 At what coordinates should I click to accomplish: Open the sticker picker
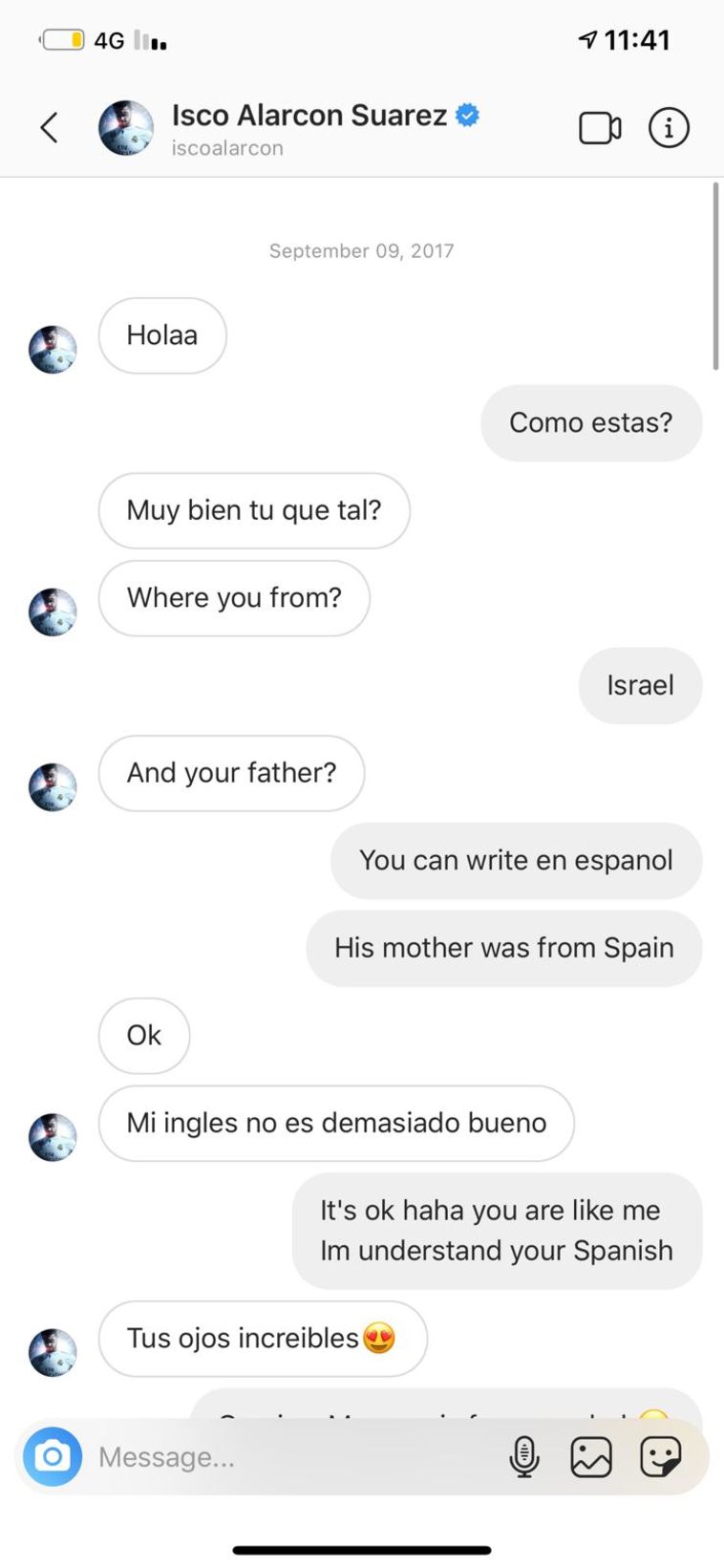click(x=660, y=1456)
